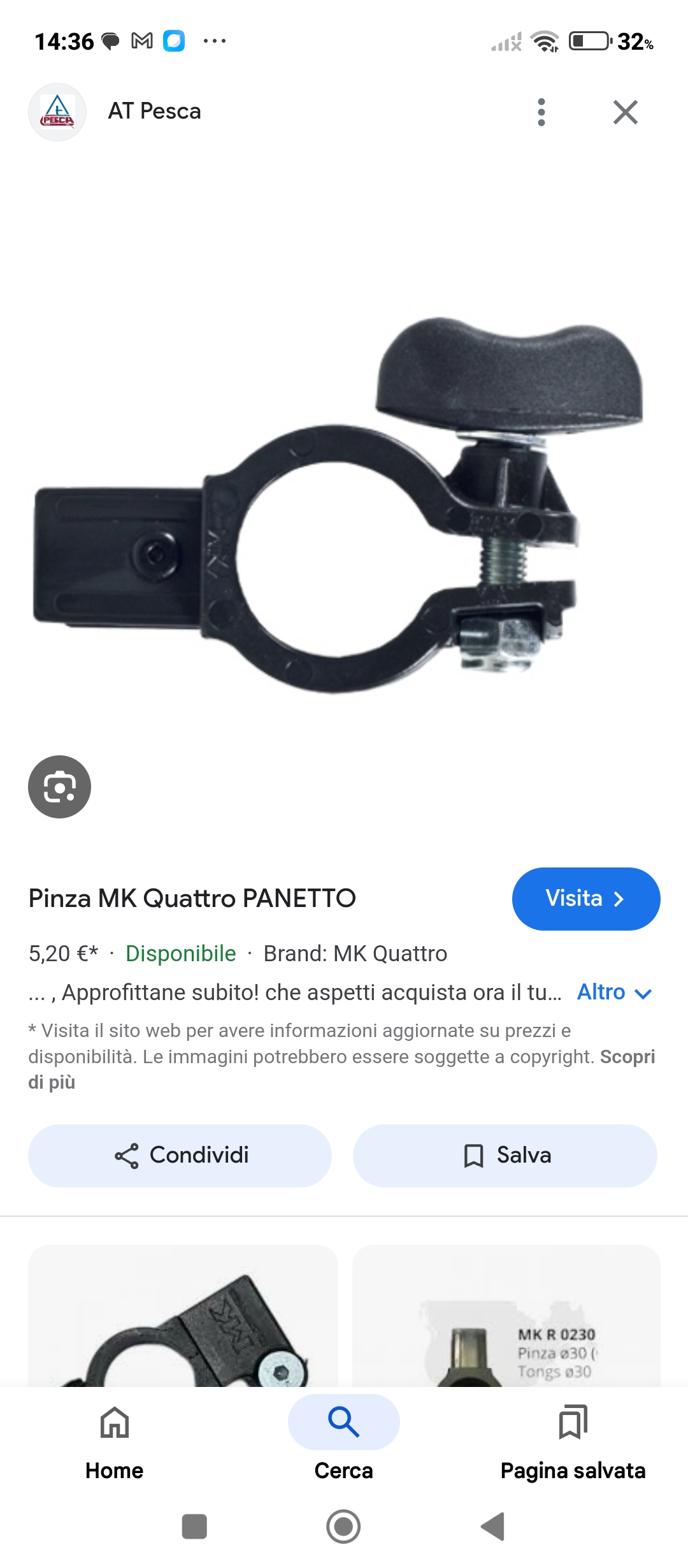Open the Scopri di più link
Image resolution: width=688 pixels, height=1568 pixels.
(626, 1057)
